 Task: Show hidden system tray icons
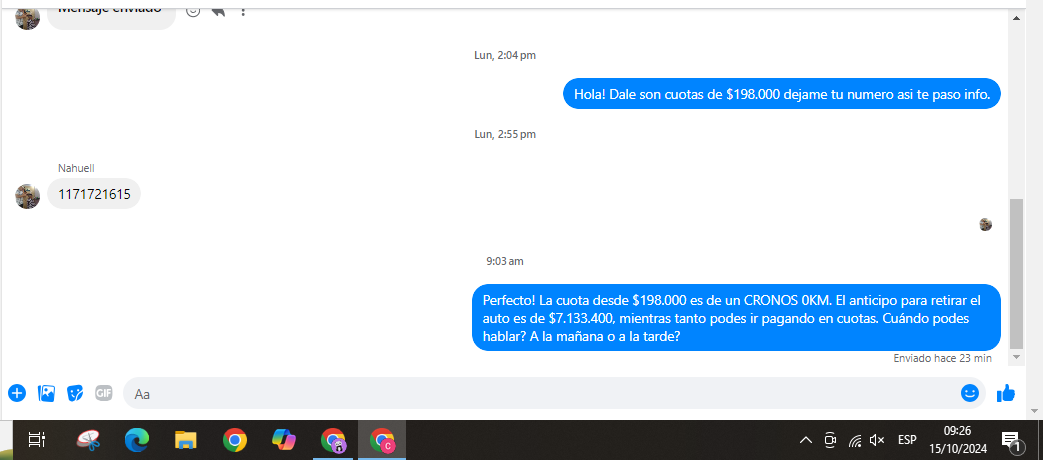pyautogui.click(x=806, y=440)
